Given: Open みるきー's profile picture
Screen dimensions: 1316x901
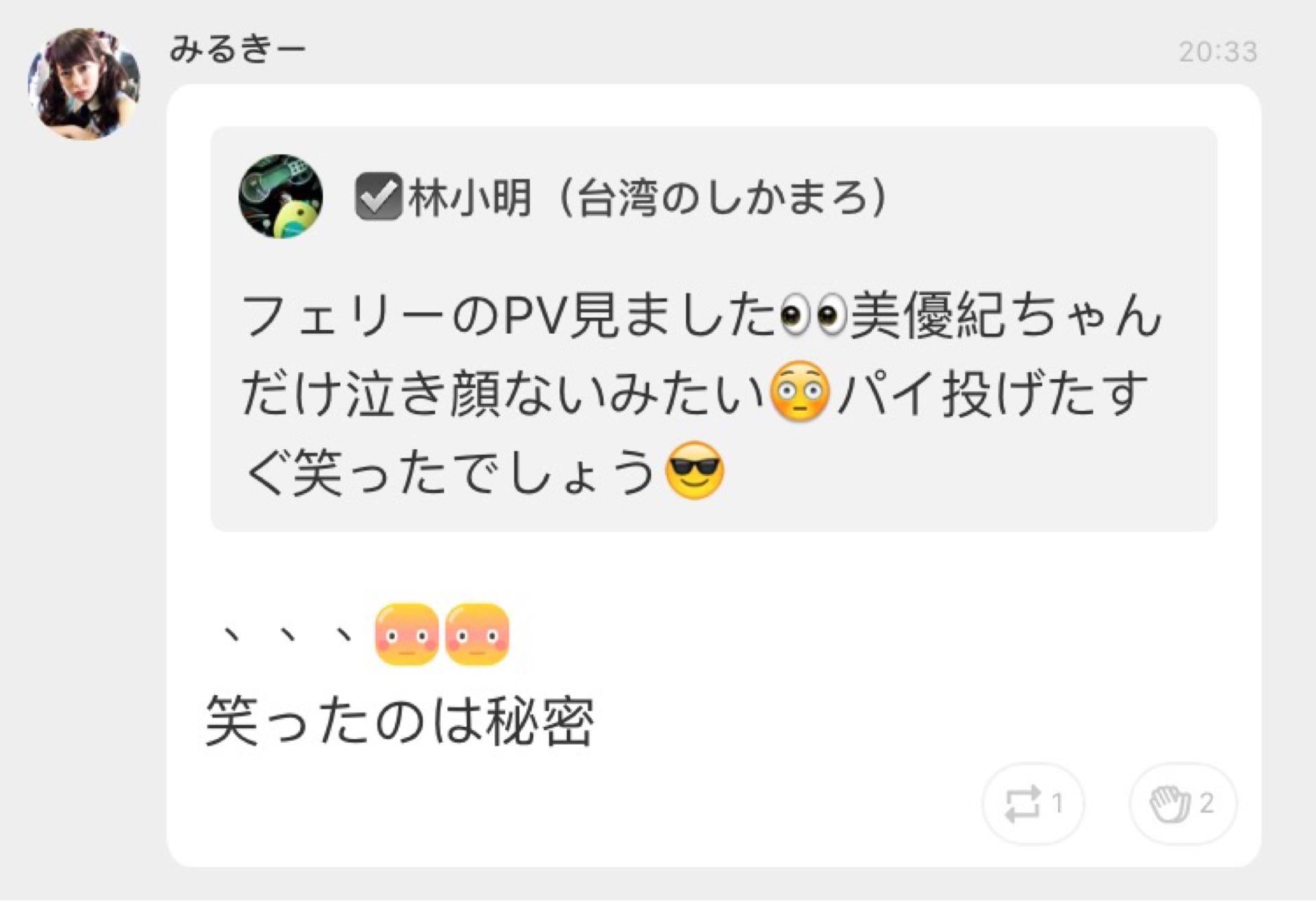Looking at the screenshot, I should tap(84, 84).
